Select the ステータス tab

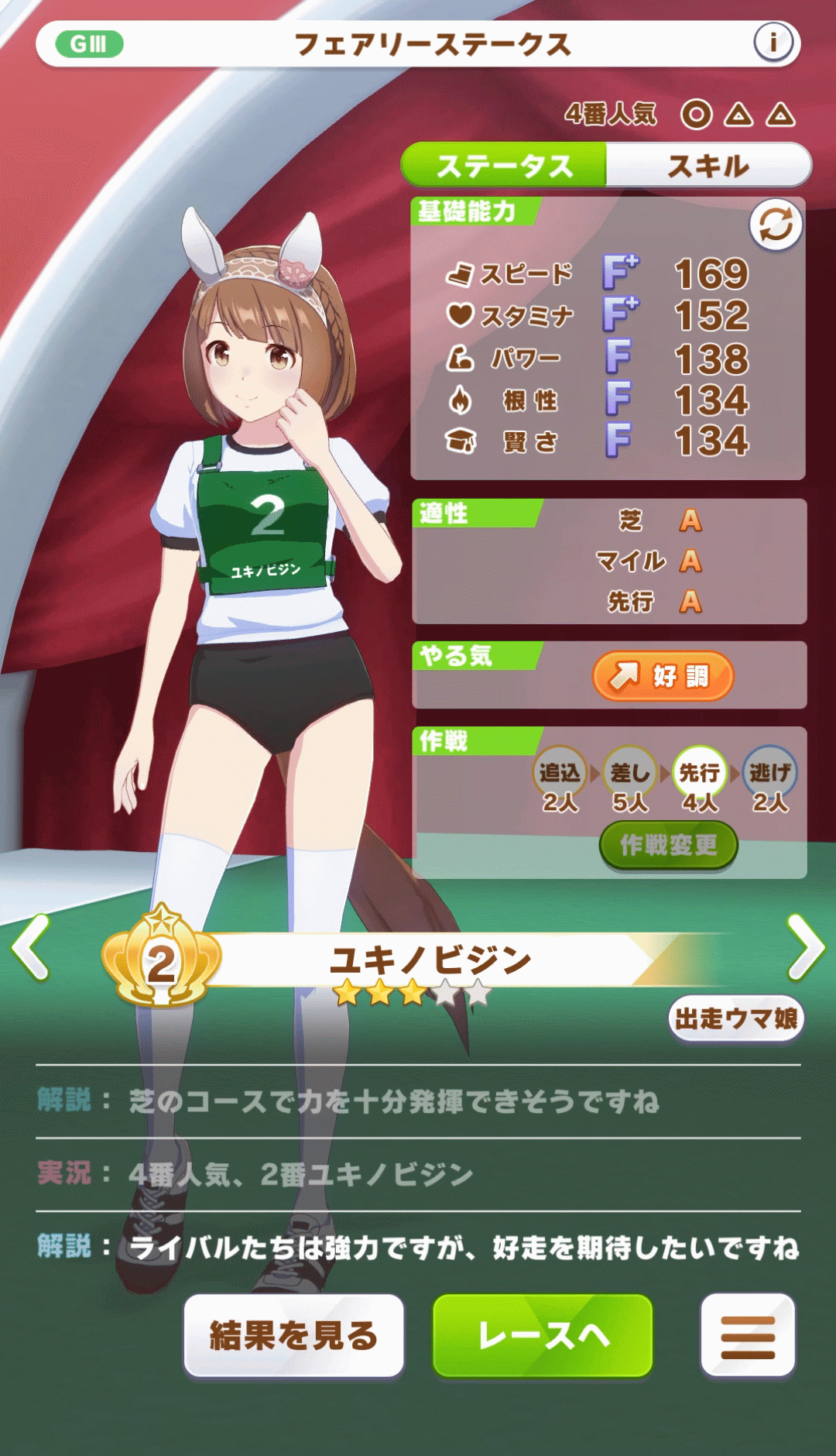pyautogui.click(x=504, y=165)
